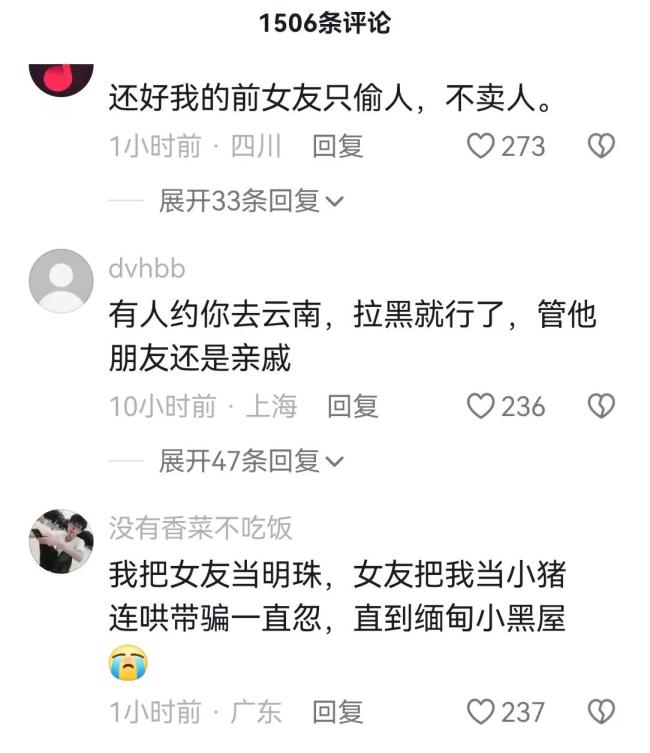
Task: Like the 四川 comment with 273 likes
Action: point(482,147)
